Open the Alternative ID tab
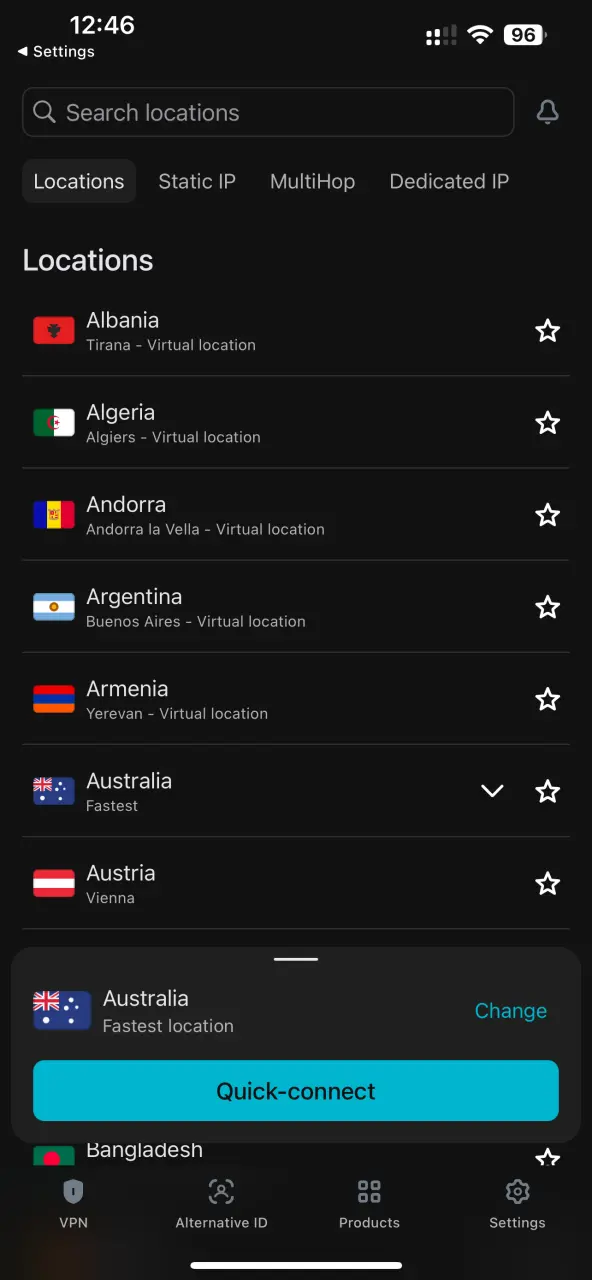The height and width of the screenshot is (1280, 592). 221,1203
